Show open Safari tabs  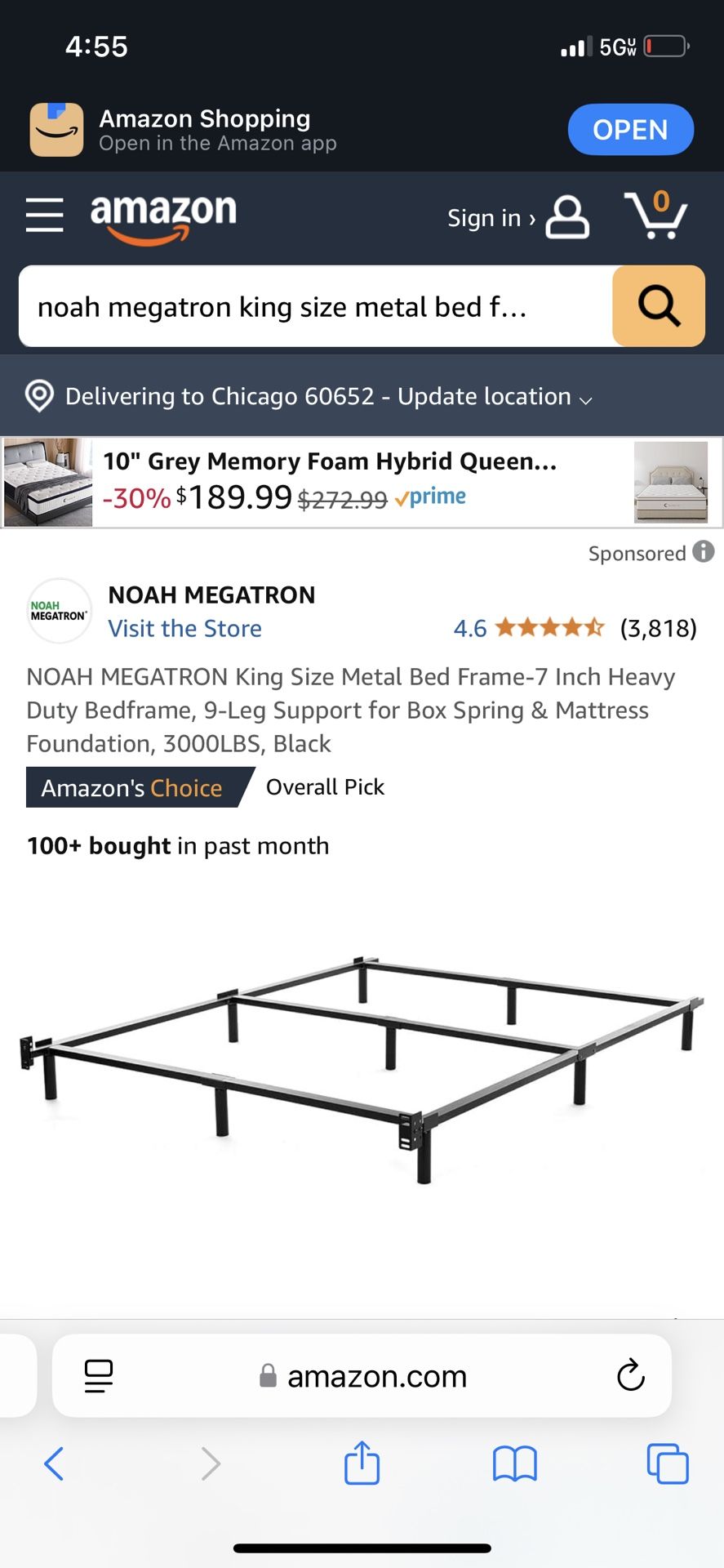[x=667, y=1463]
